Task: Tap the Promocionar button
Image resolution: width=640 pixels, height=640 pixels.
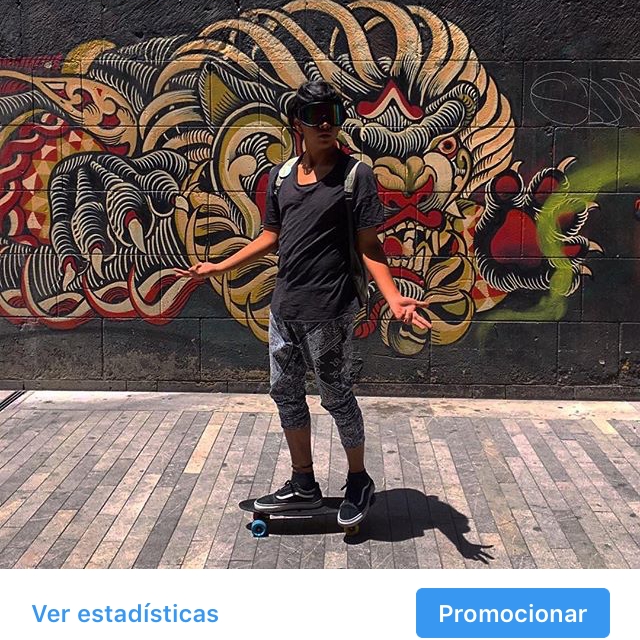Action: [512, 613]
